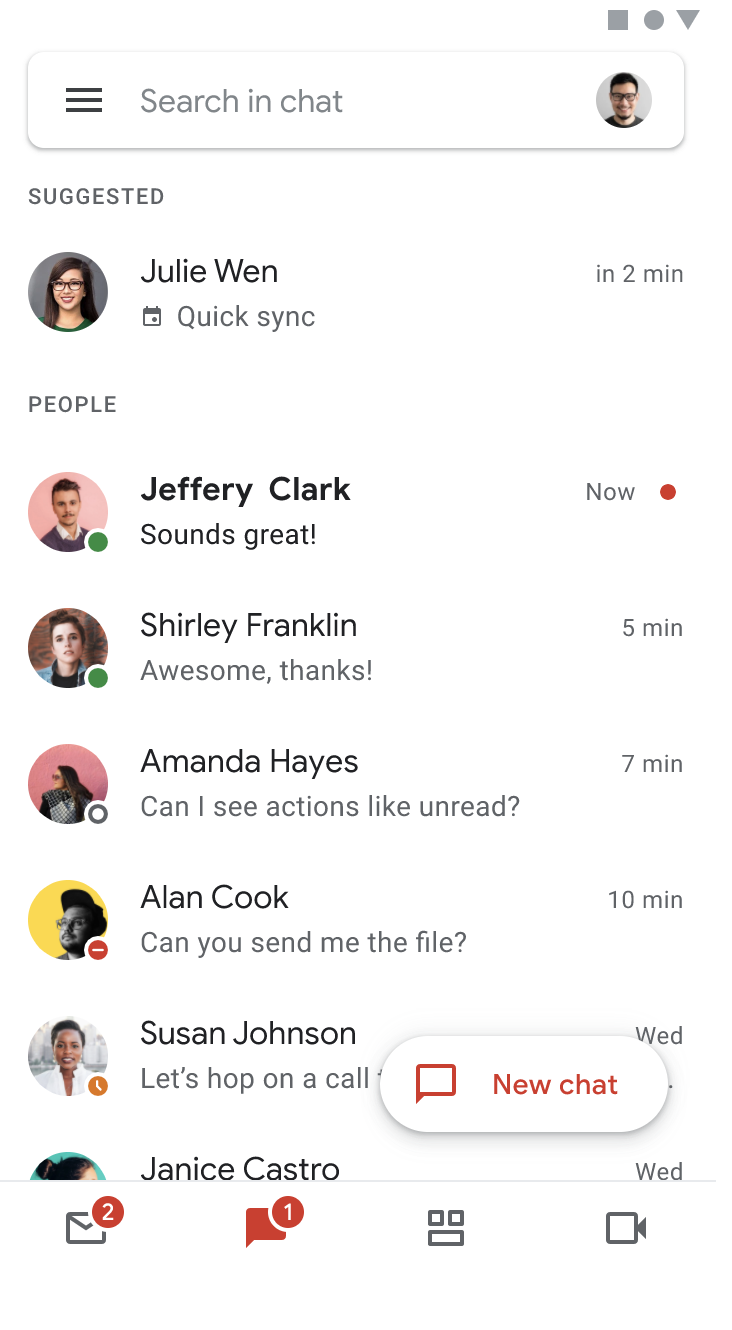
Task: Open the chat with Jeffery Clark
Action: (356, 512)
